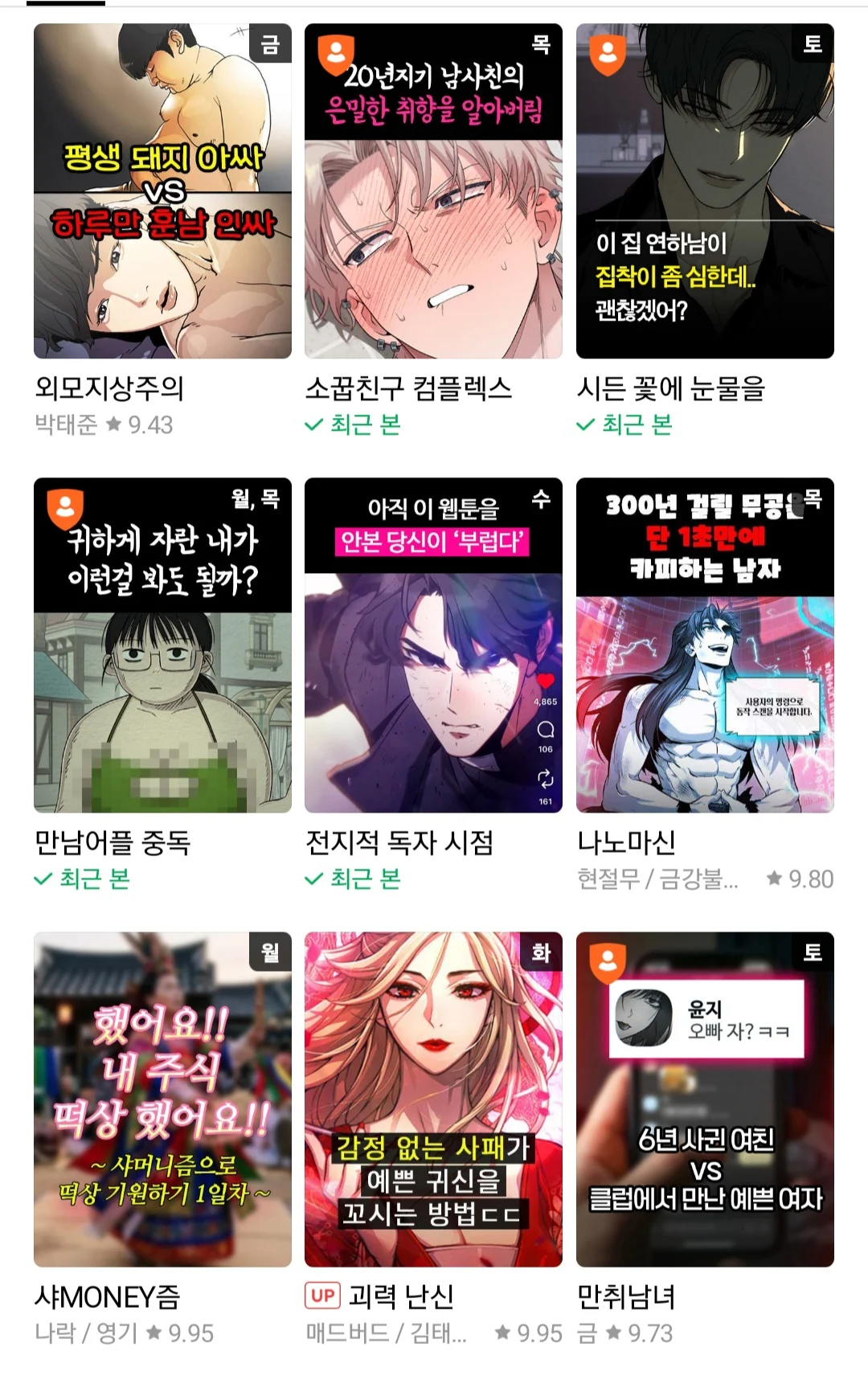Open the 만남어플 중독 webtoon
The image size is (868, 1376).
[x=162, y=645]
